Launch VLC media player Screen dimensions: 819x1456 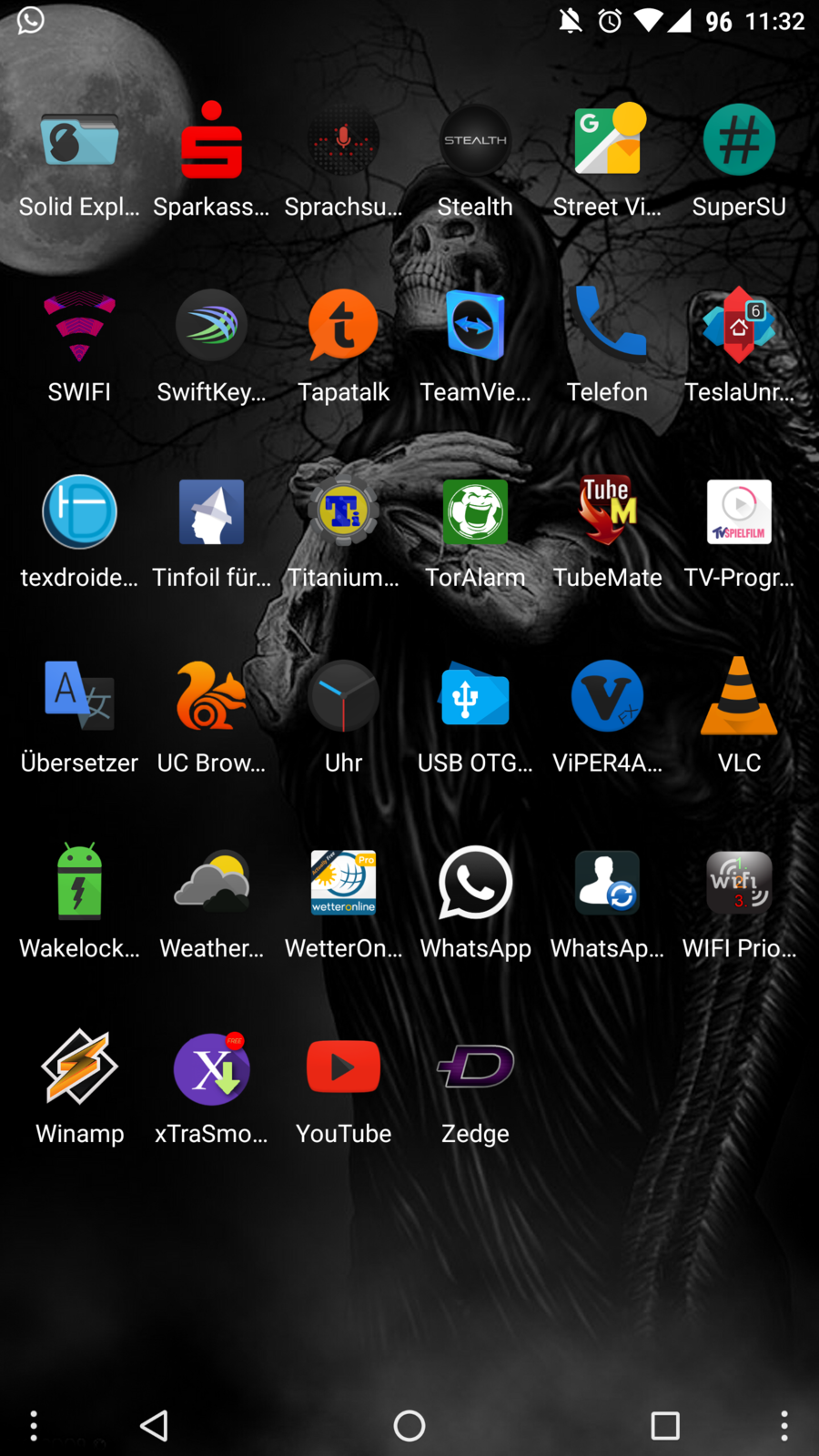739,697
